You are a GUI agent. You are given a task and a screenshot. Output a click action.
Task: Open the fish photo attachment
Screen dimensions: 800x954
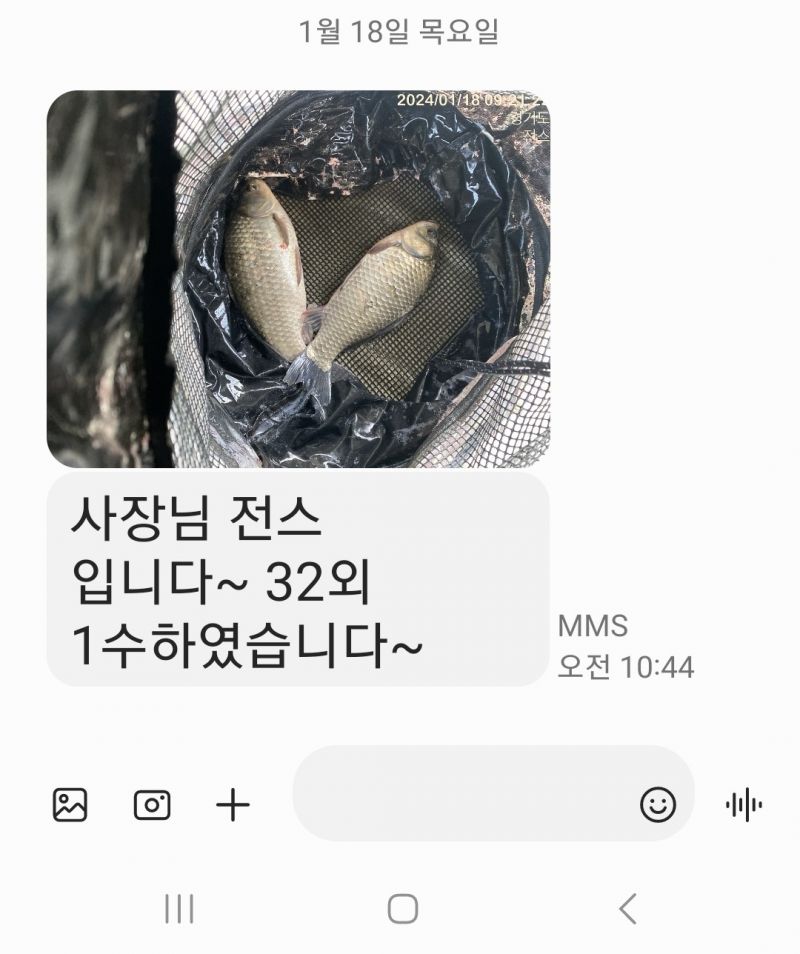298,279
